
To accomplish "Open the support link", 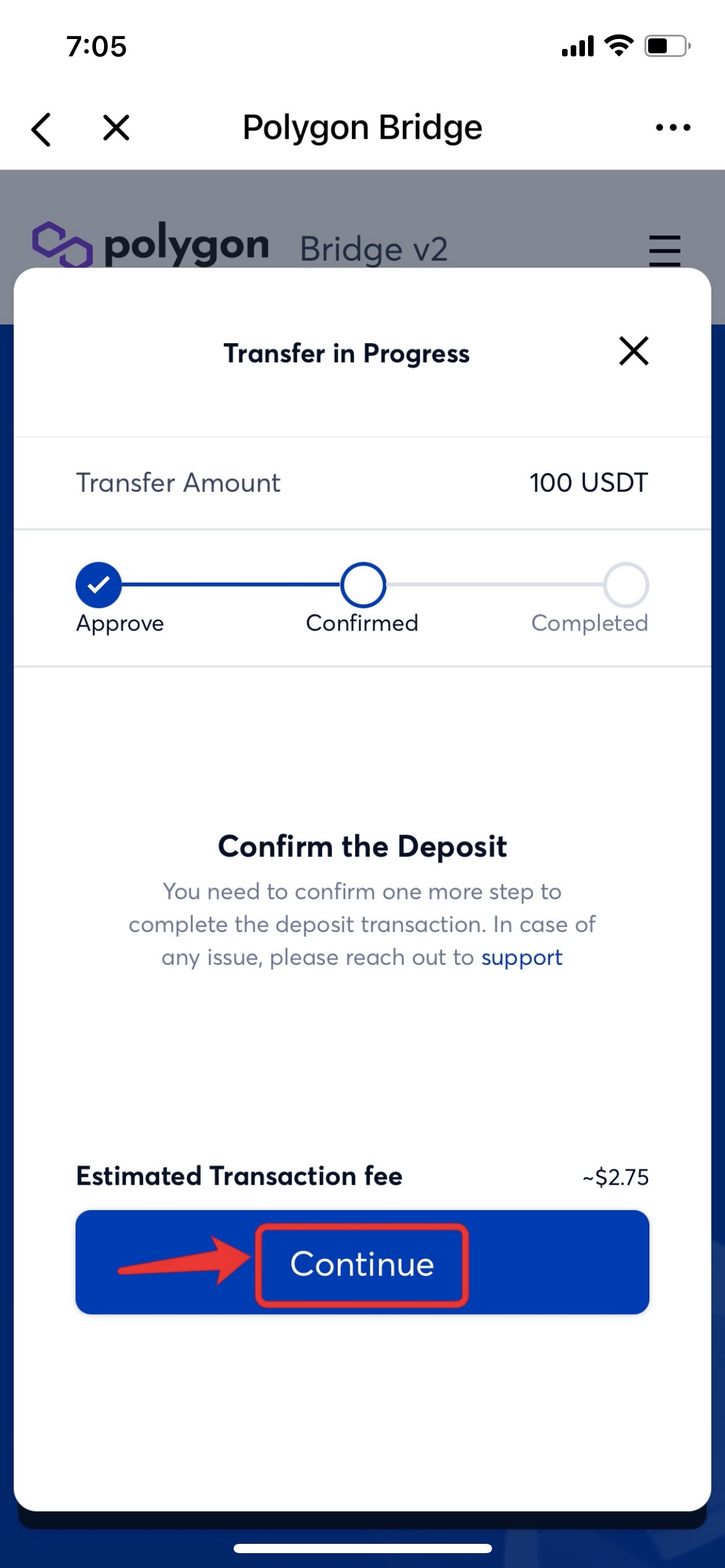I will (522, 957).
